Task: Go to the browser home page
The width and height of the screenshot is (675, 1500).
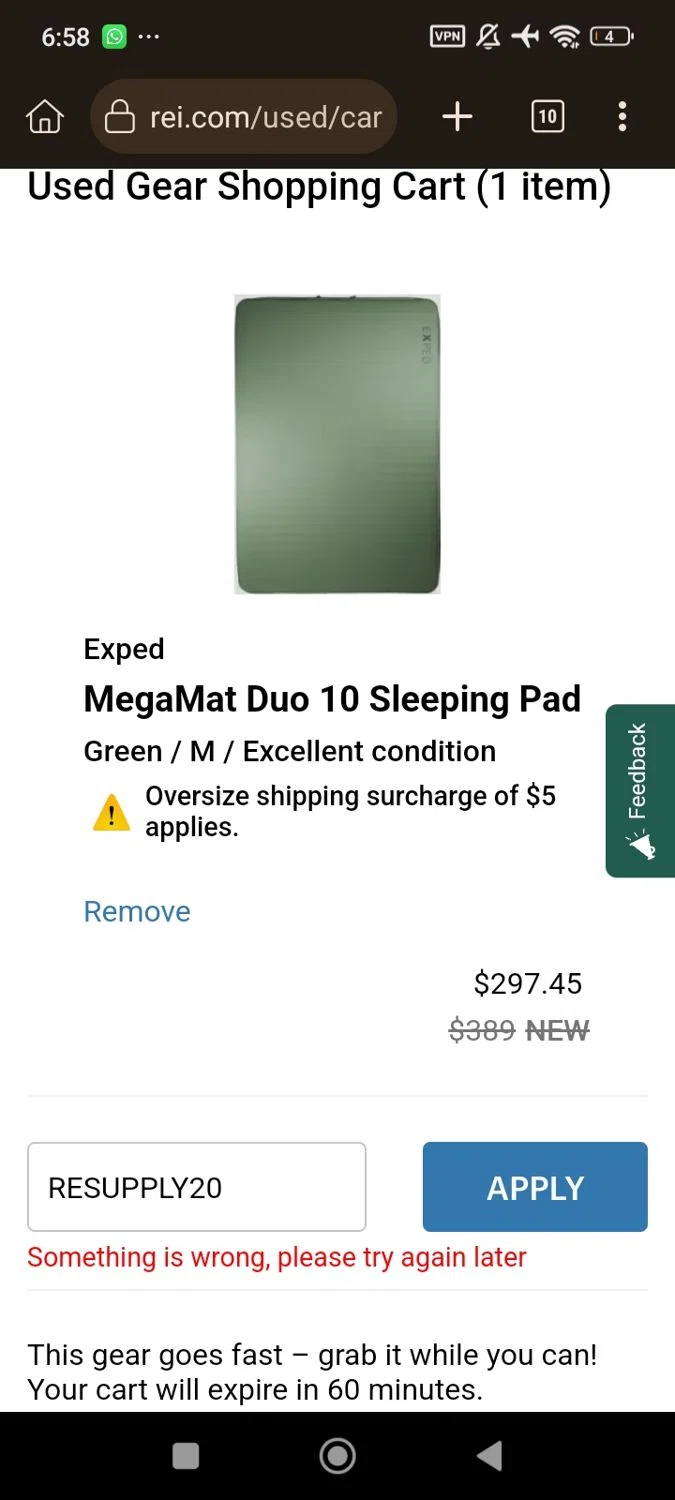Action: [44, 117]
